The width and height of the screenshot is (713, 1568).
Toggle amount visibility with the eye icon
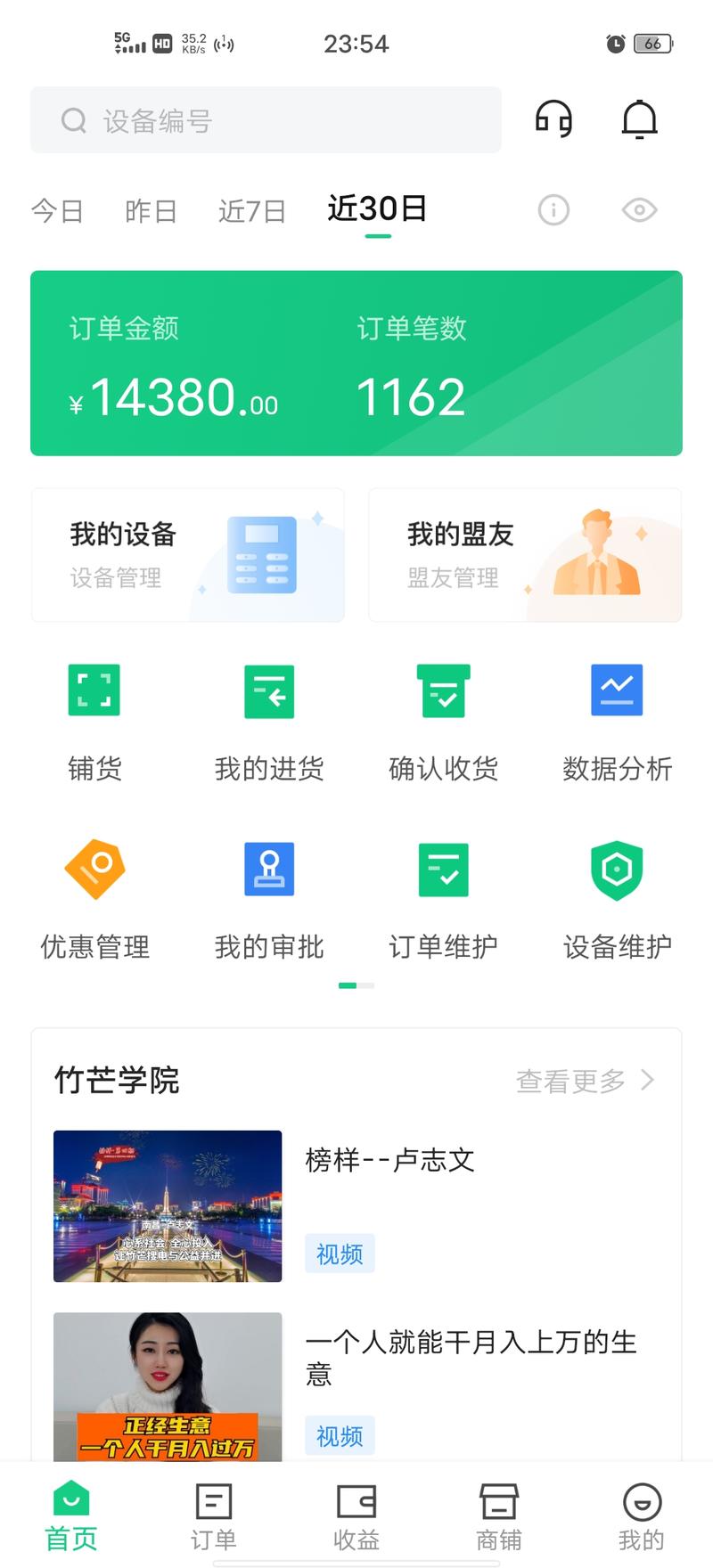tap(639, 210)
